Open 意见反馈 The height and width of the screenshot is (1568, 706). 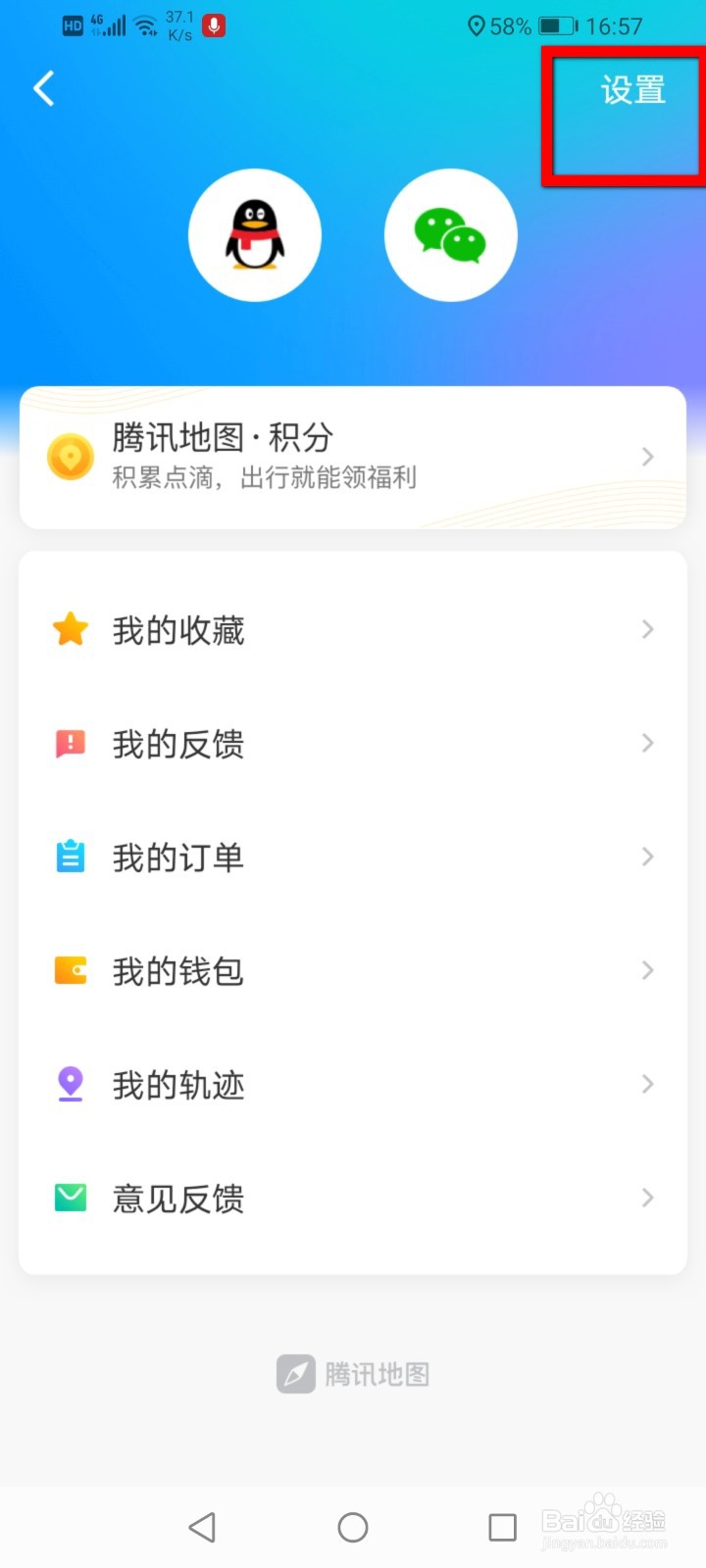pos(353,1199)
